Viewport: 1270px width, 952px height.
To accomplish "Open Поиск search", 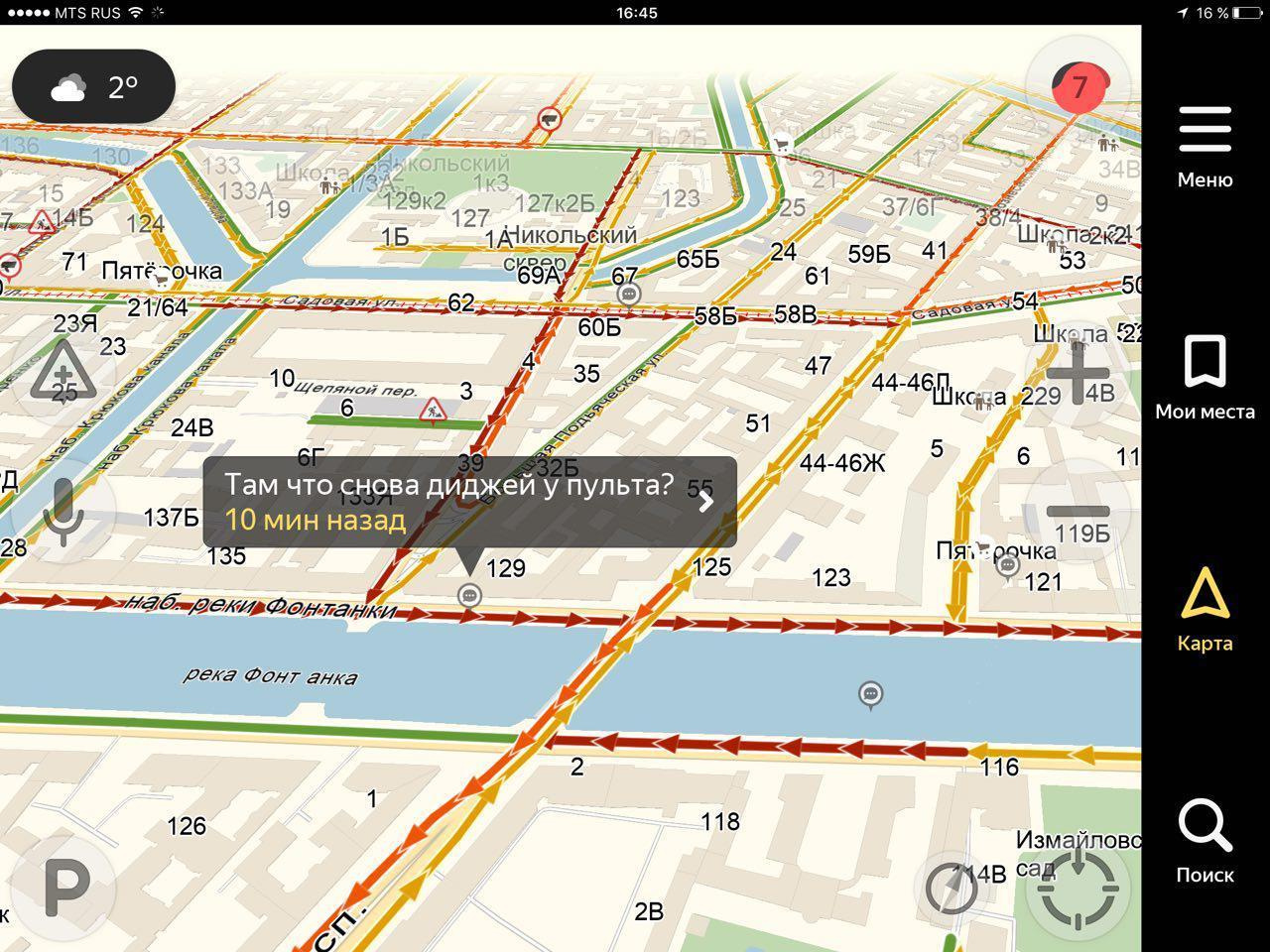I will point(1205,841).
